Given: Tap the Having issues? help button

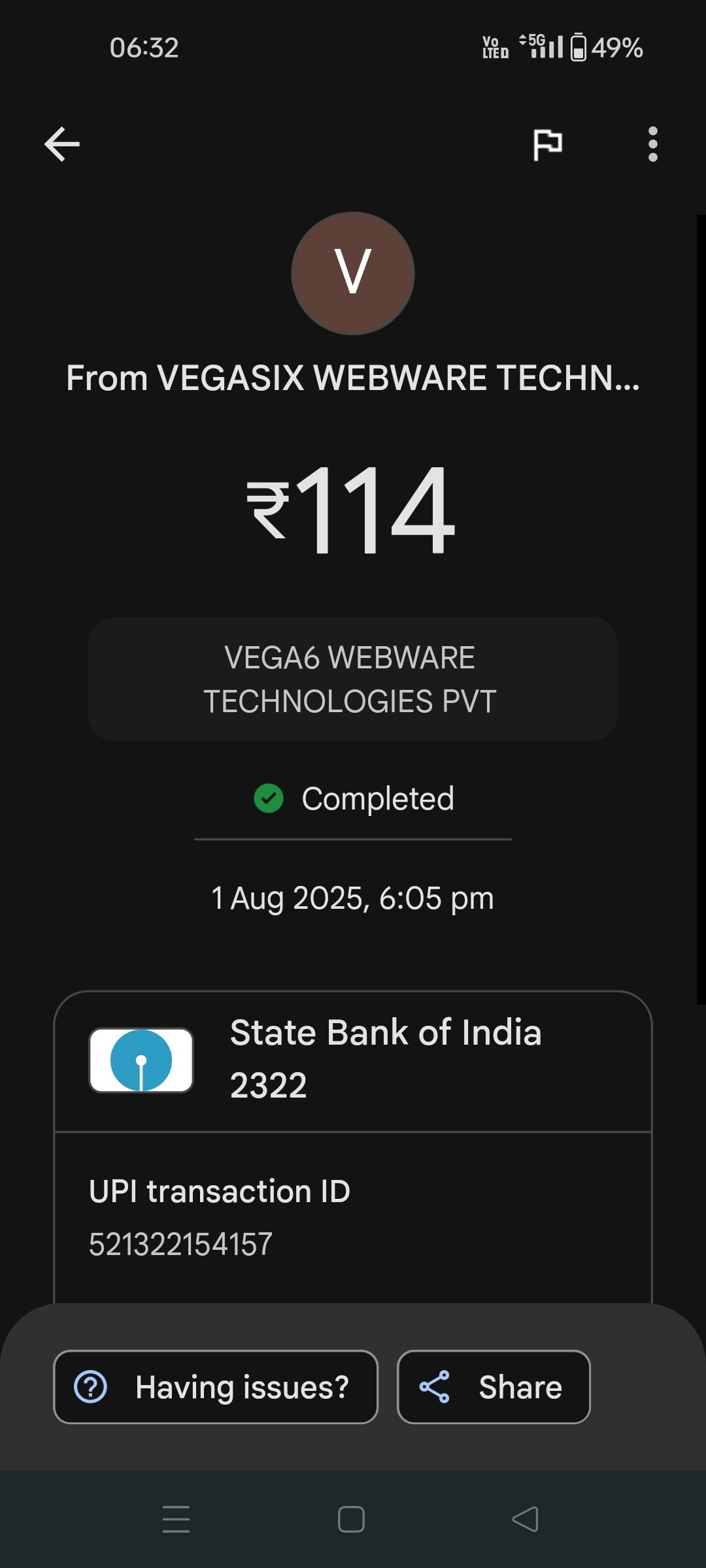Looking at the screenshot, I should tap(216, 1386).
